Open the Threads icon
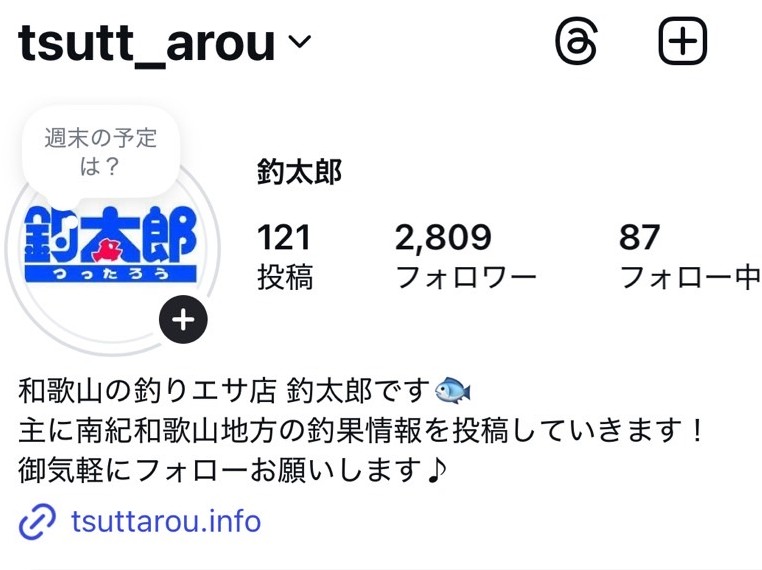 pos(577,42)
